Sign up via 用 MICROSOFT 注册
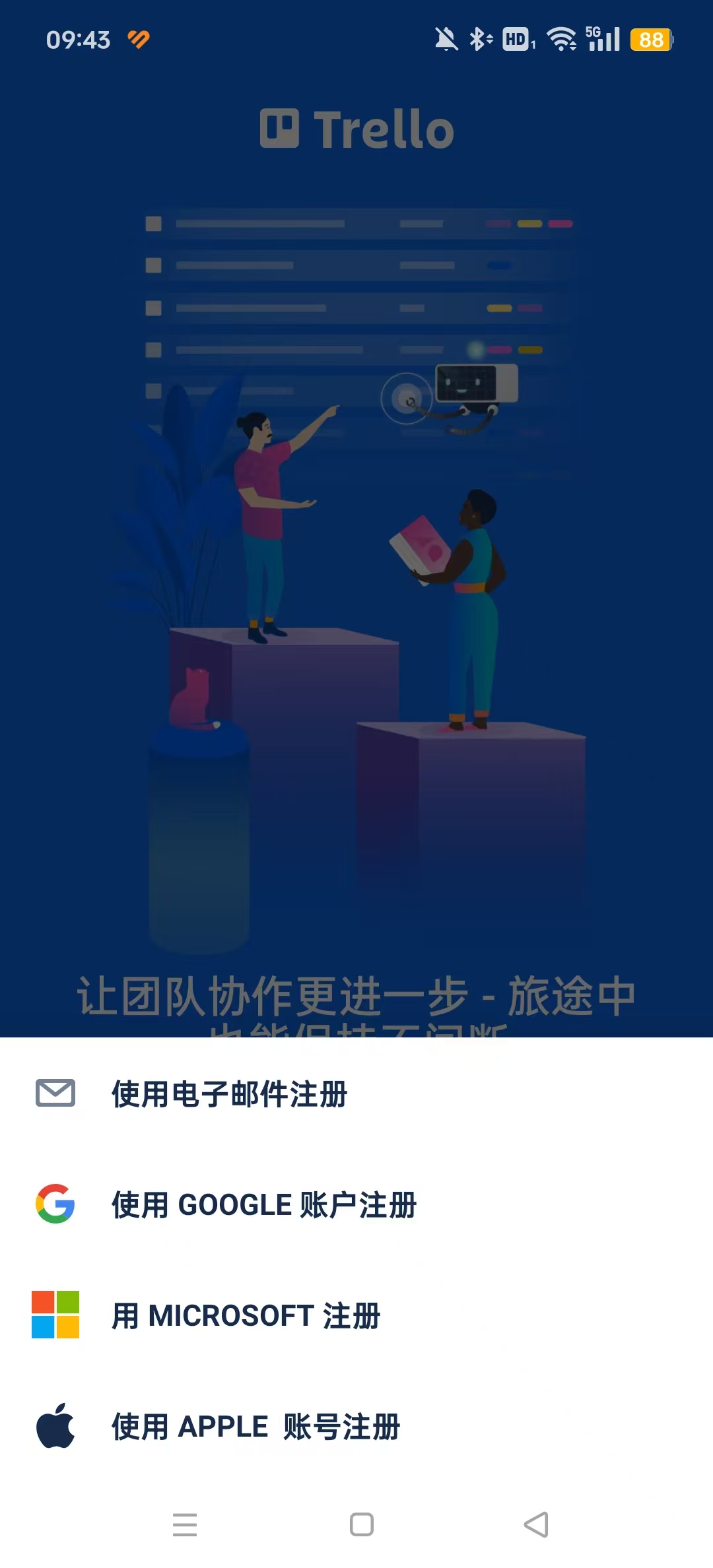 (x=246, y=1315)
